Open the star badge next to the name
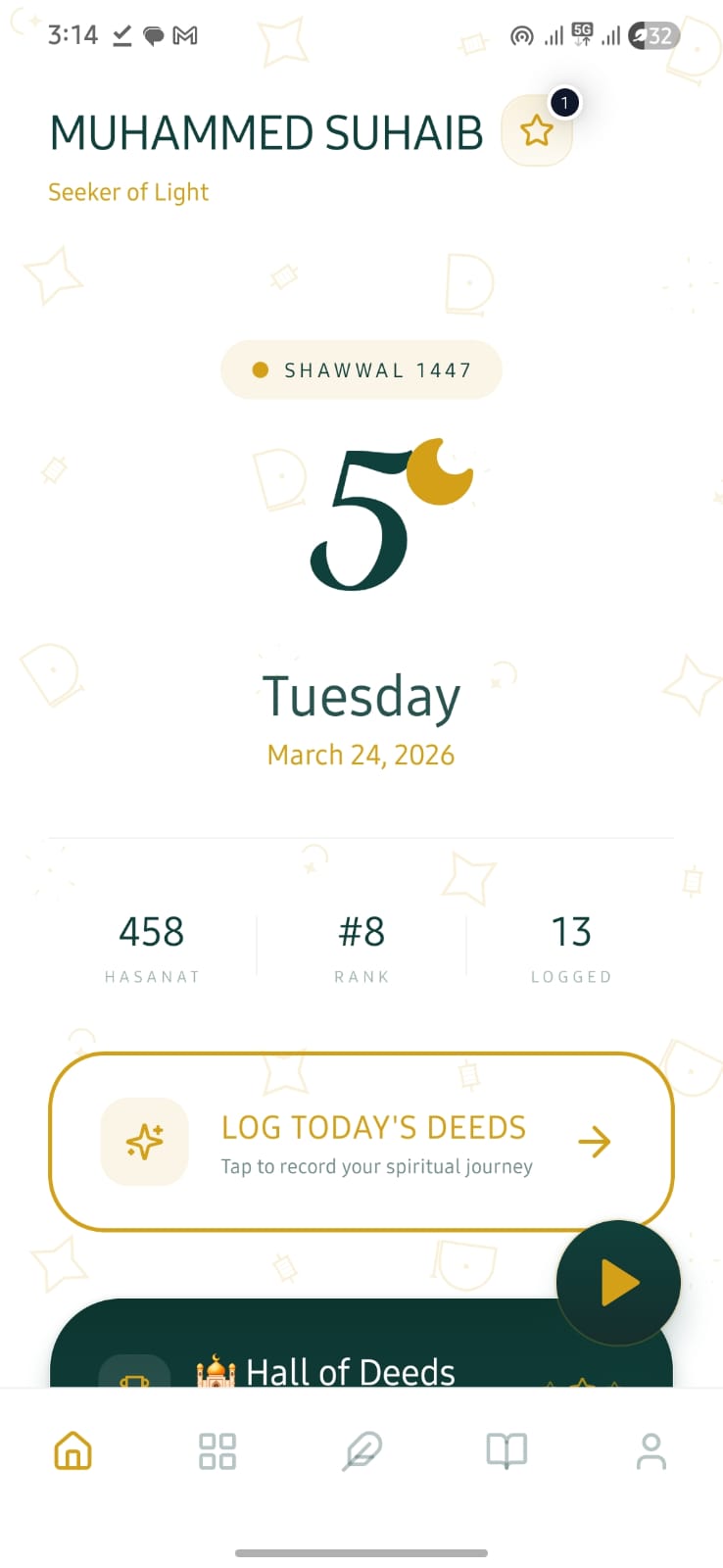 (536, 131)
